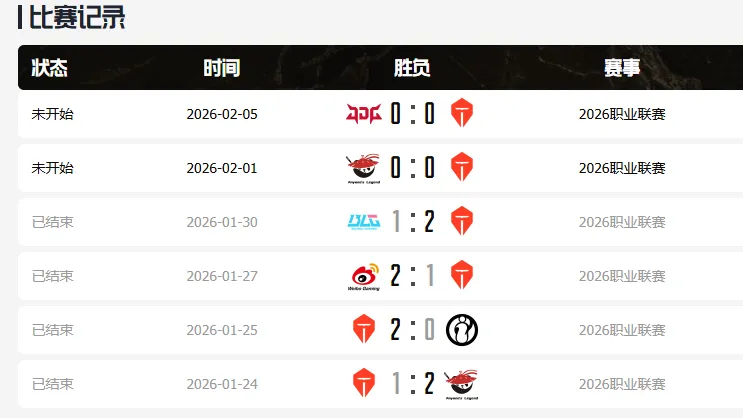
Task: Open the 2026-02-01 upcoming match row
Action: (x=380, y=168)
